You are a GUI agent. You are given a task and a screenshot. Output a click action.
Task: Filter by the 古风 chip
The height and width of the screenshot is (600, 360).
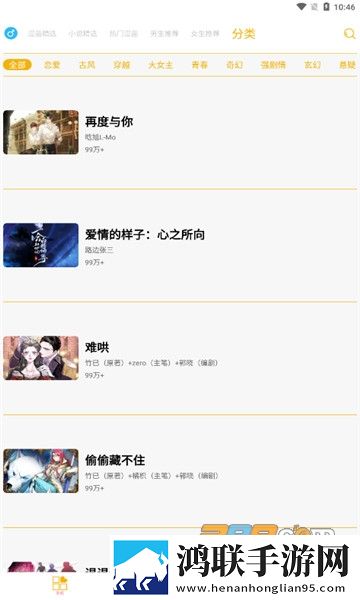[87, 65]
